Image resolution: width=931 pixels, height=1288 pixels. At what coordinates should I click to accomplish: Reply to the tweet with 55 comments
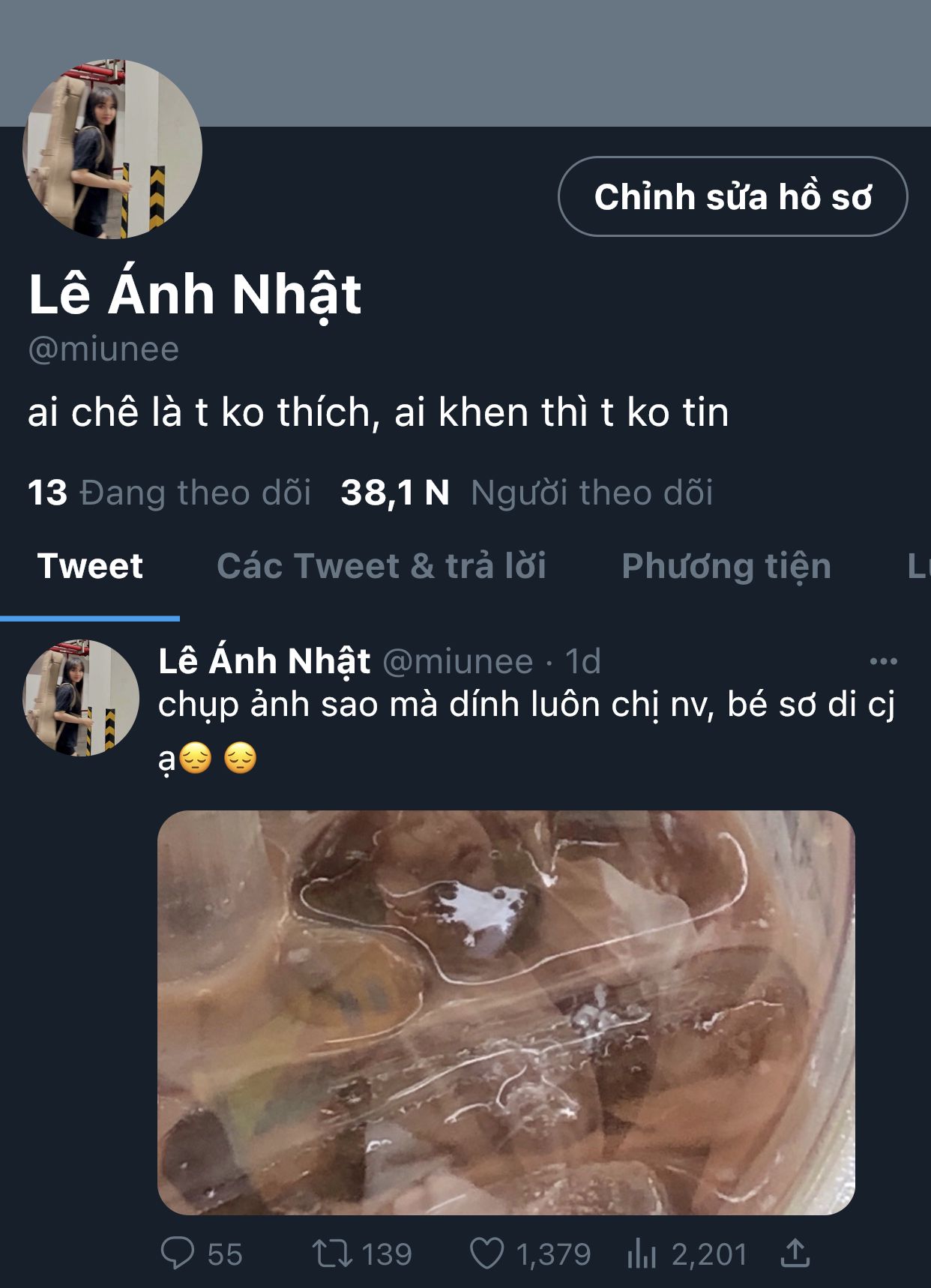tap(178, 1254)
